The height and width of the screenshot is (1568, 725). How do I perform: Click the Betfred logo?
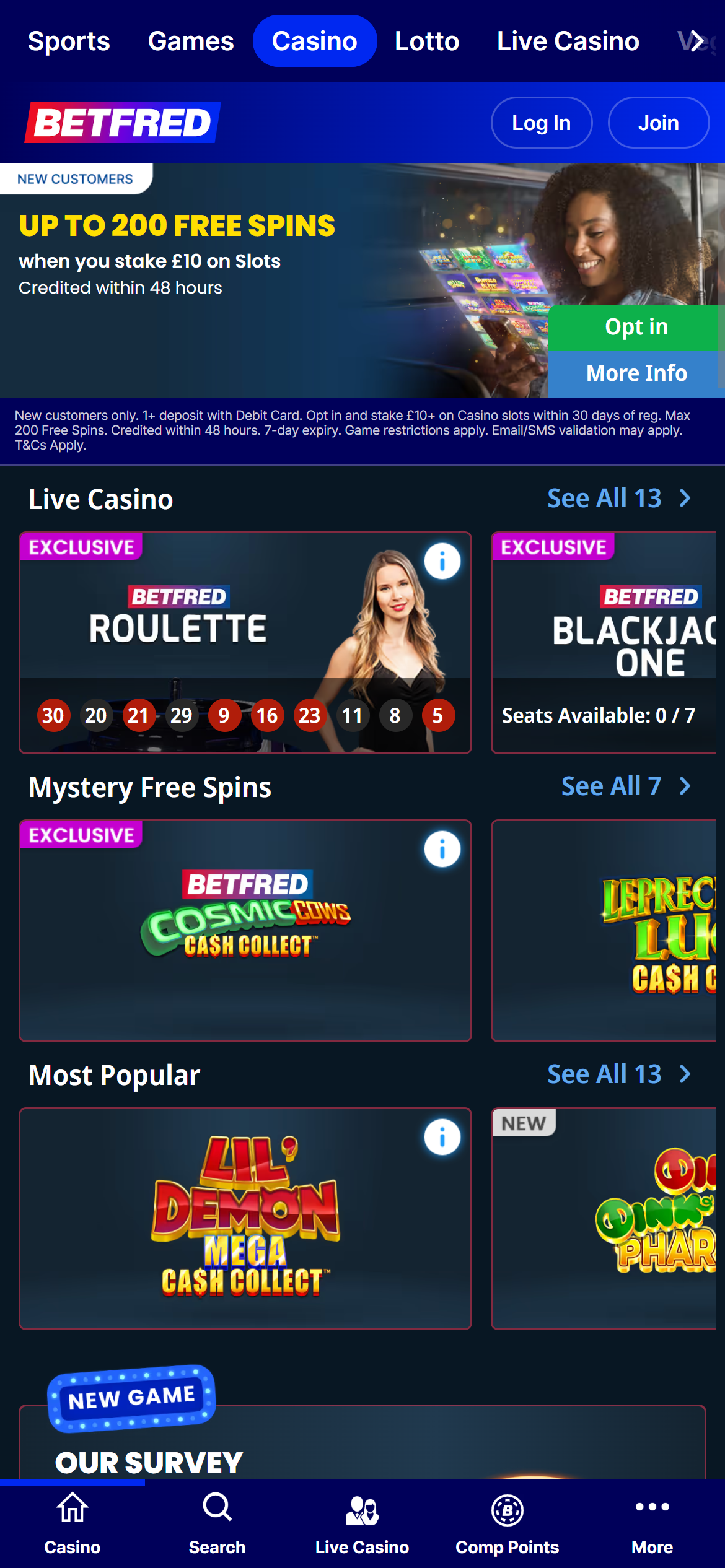(122, 122)
